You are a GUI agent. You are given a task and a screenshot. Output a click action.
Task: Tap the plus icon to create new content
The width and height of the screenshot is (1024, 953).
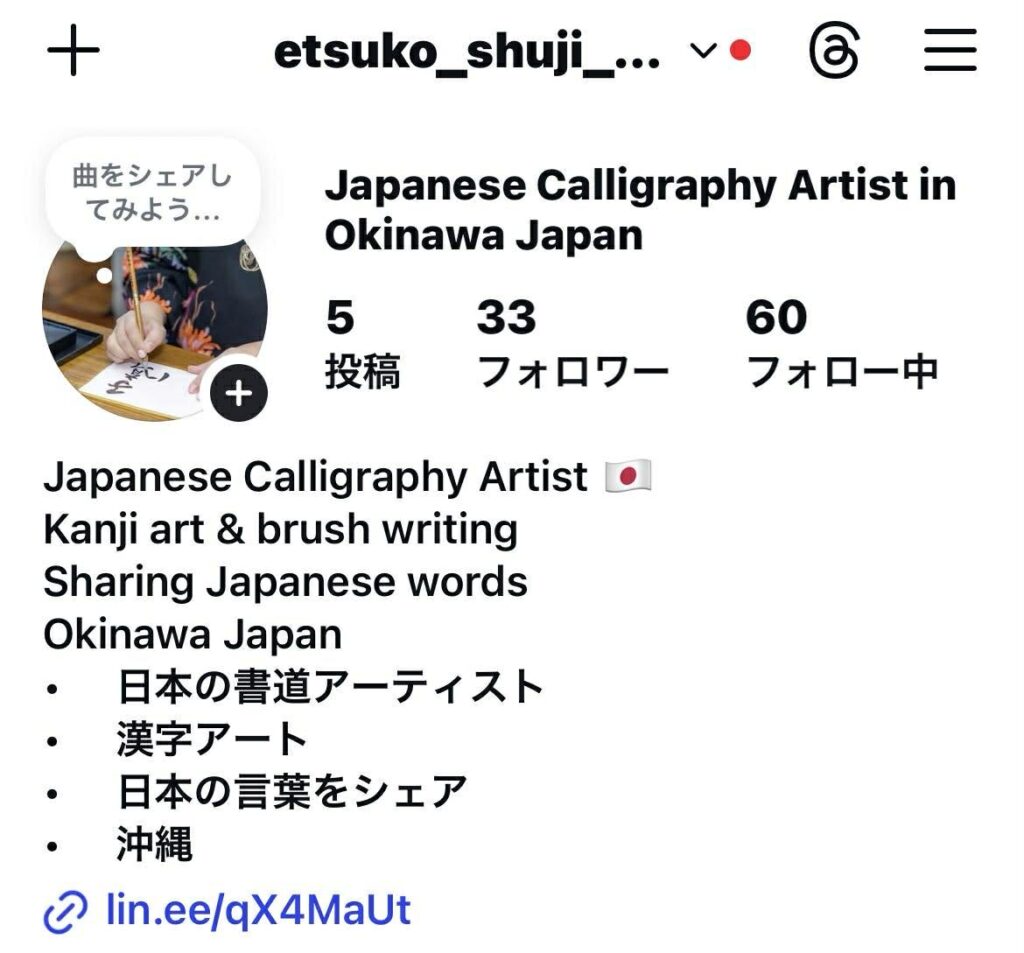pos(74,51)
